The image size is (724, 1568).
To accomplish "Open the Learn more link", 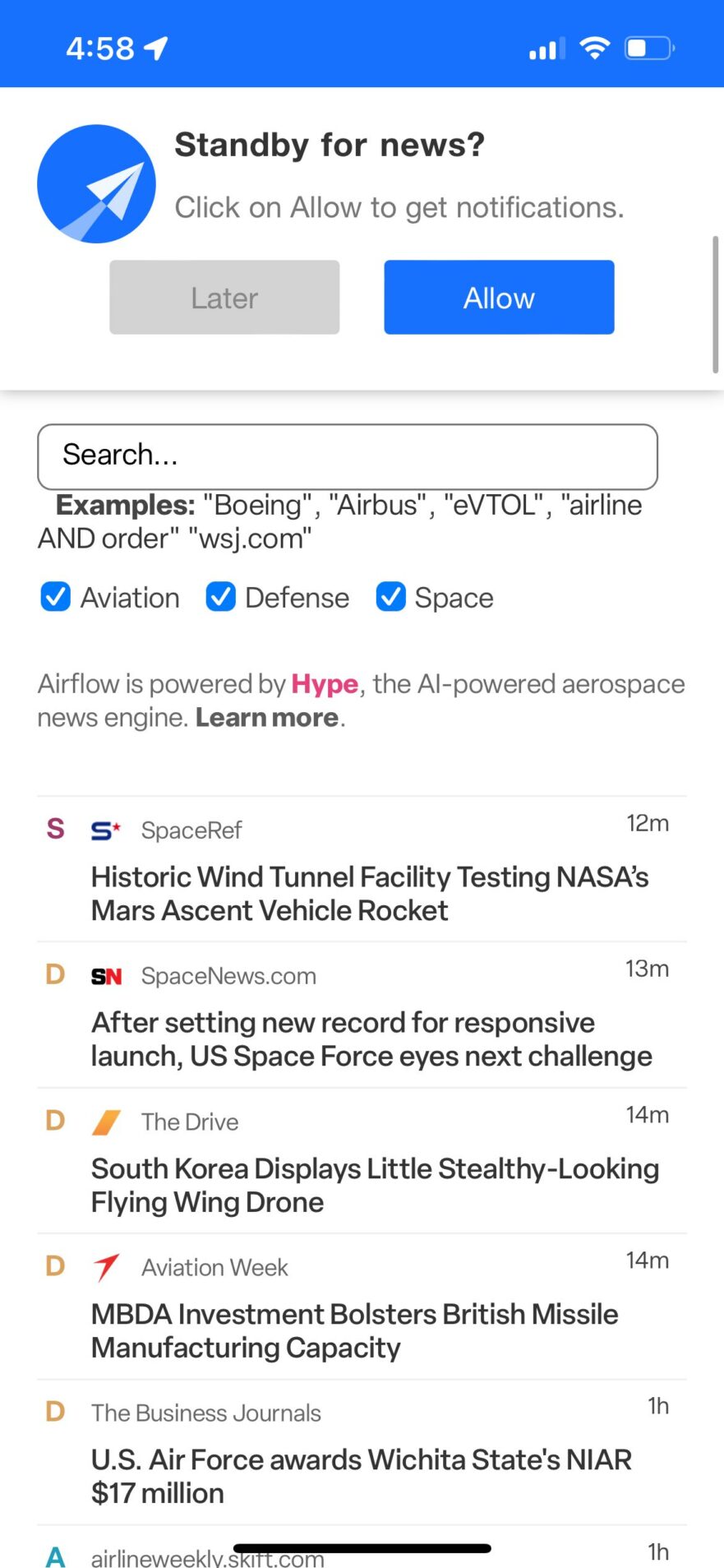I will tap(266, 716).
